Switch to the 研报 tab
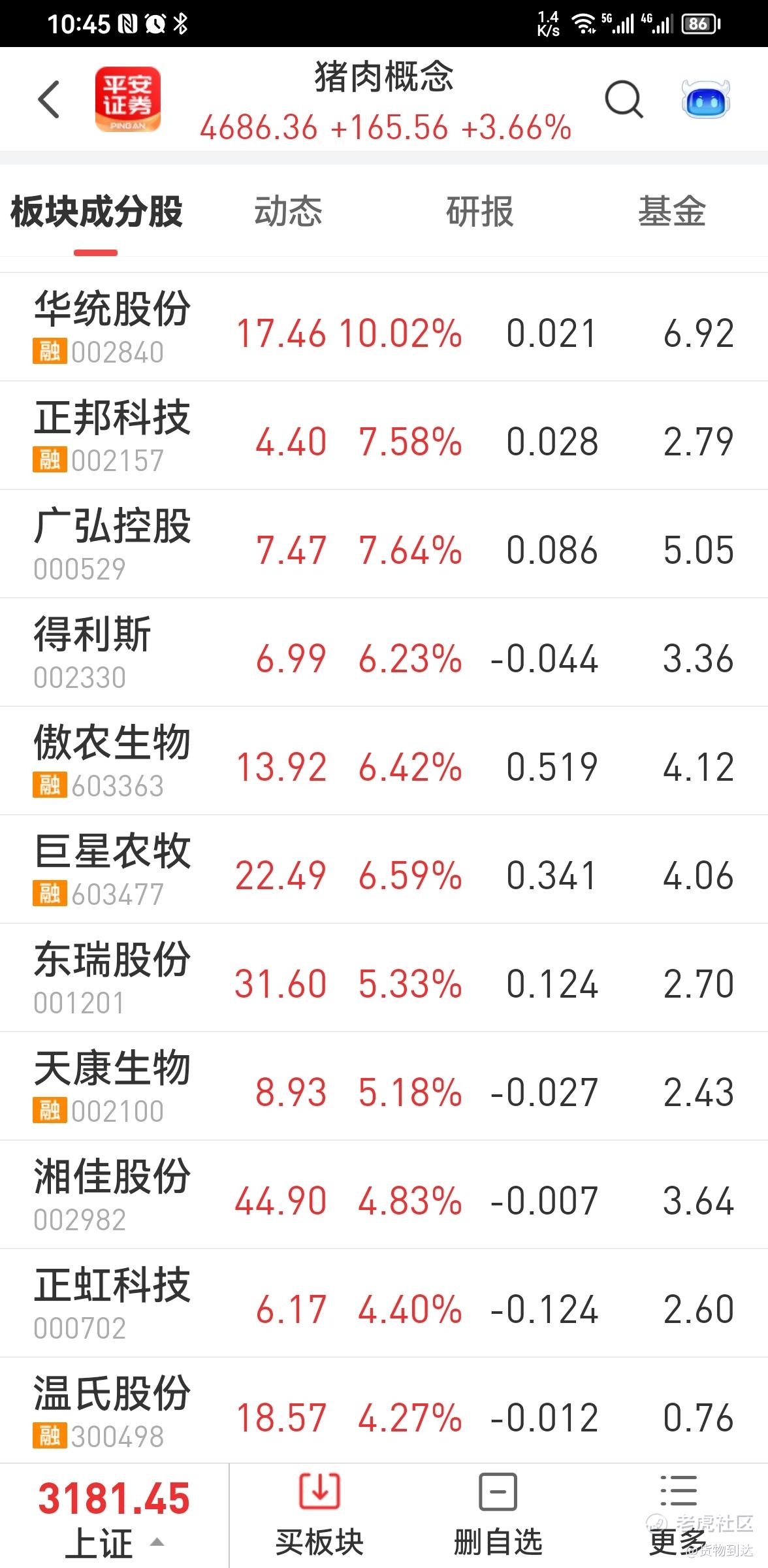 tap(480, 212)
